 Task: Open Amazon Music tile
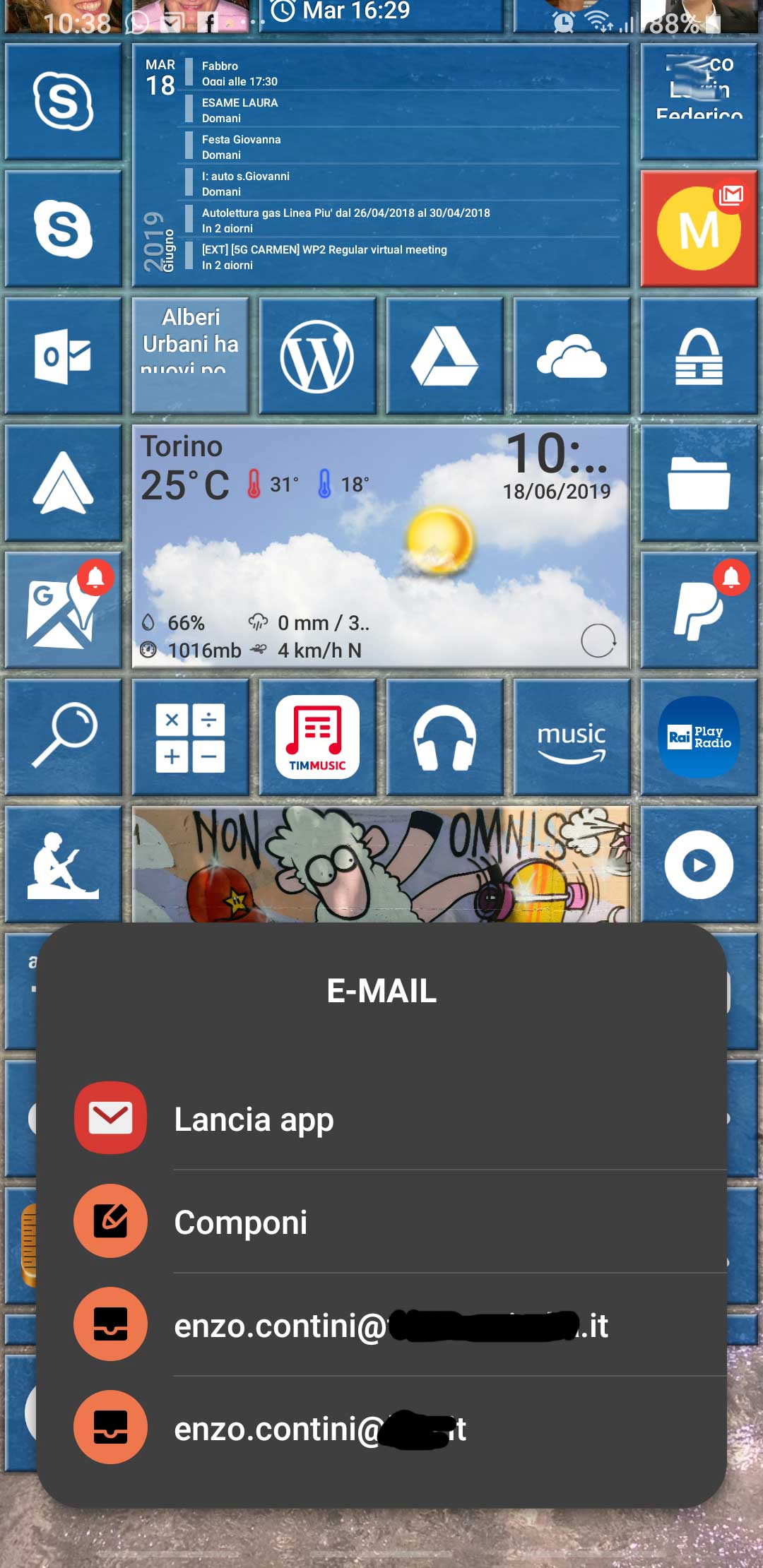click(x=572, y=737)
